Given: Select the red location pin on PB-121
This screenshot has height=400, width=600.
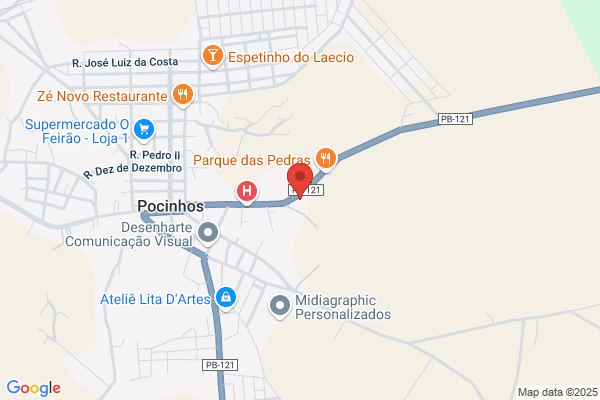Looking at the screenshot, I should coord(300,181).
